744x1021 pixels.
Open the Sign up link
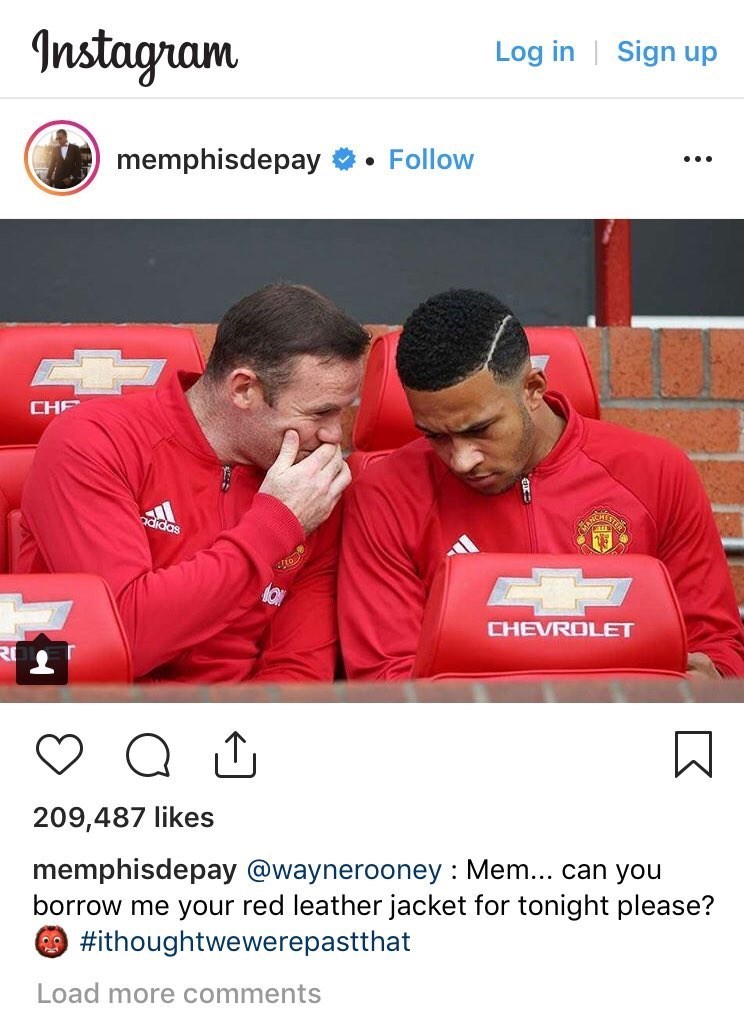pos(666,52)
